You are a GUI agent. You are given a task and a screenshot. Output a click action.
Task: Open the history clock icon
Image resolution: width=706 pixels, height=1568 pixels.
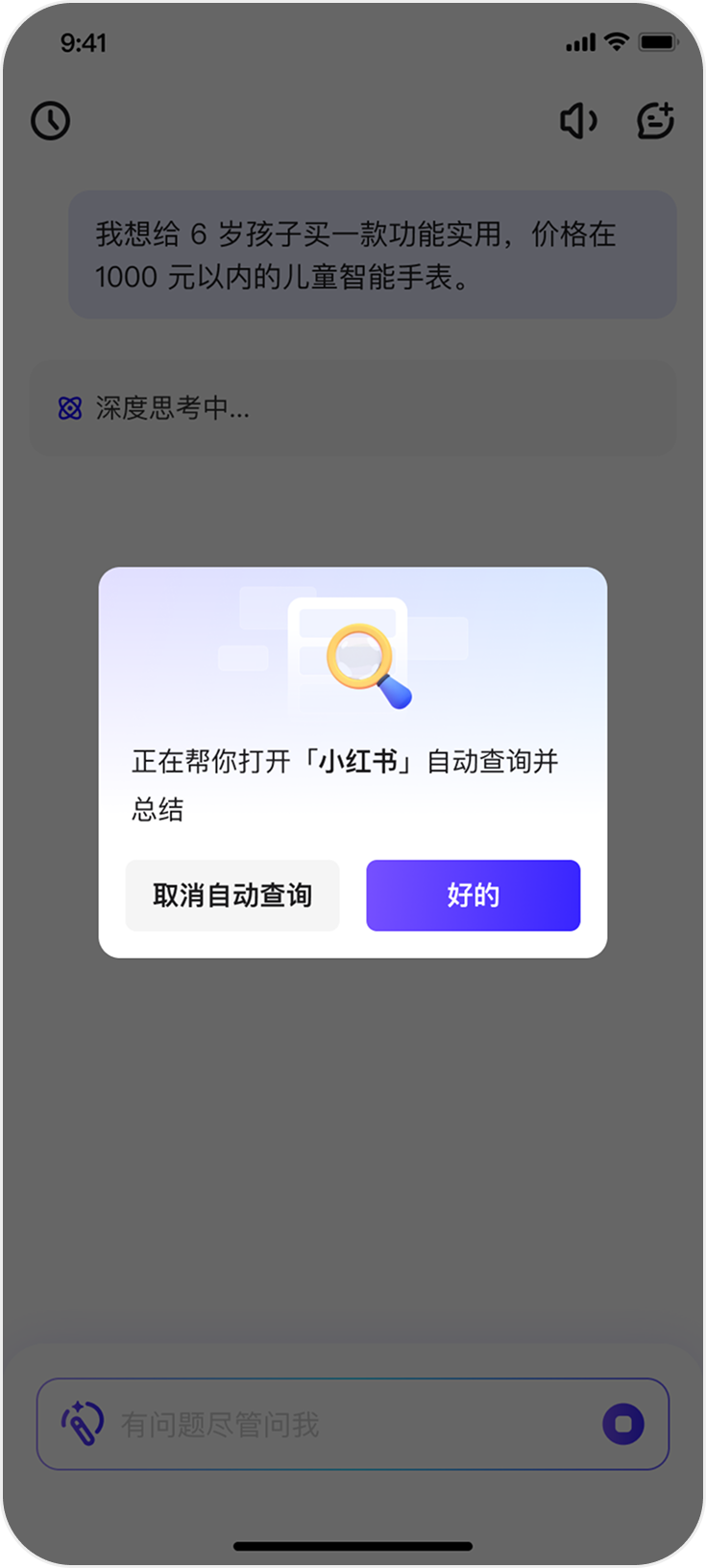(51, 121)
